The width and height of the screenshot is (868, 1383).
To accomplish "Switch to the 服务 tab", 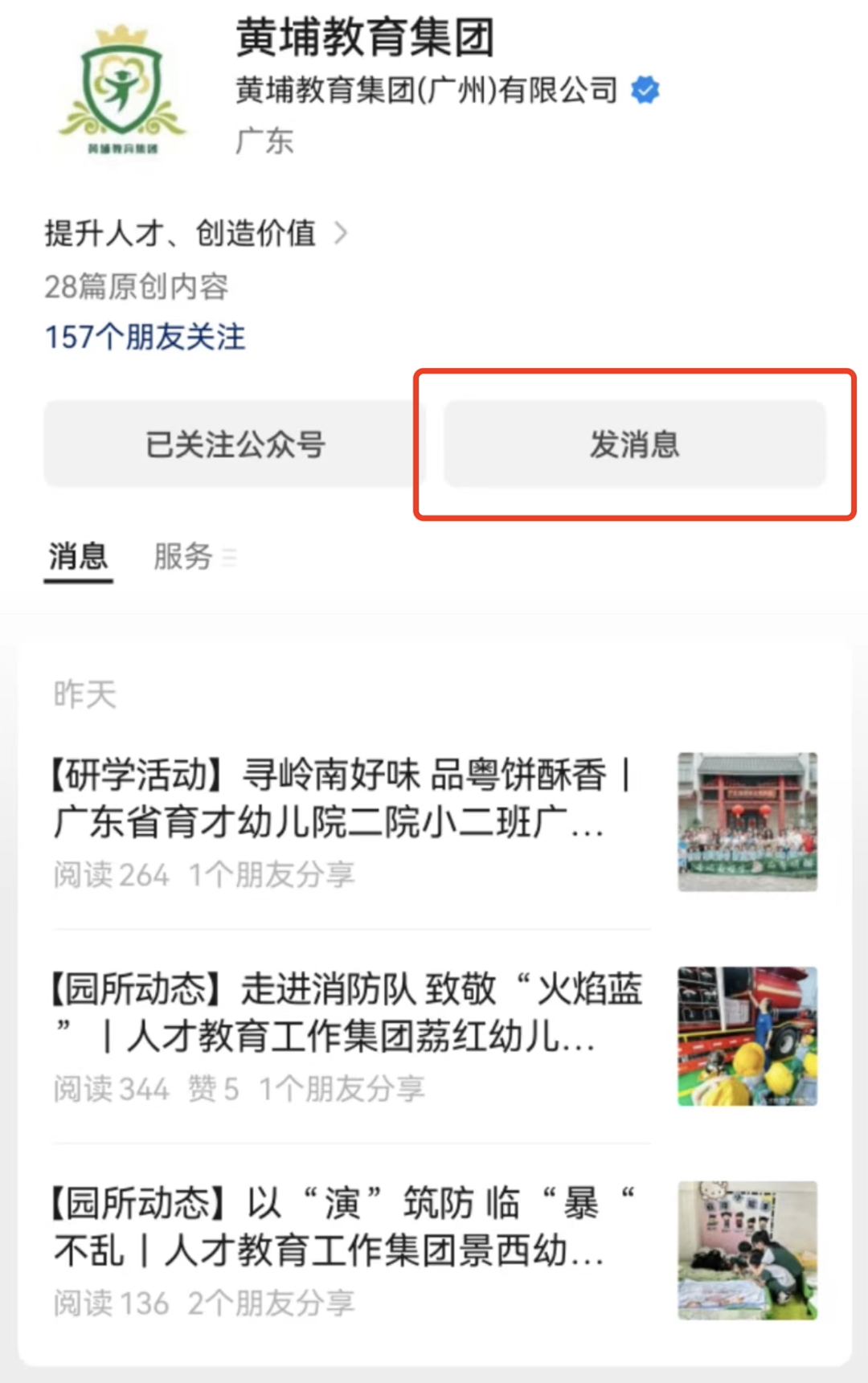I will (183, 556).
